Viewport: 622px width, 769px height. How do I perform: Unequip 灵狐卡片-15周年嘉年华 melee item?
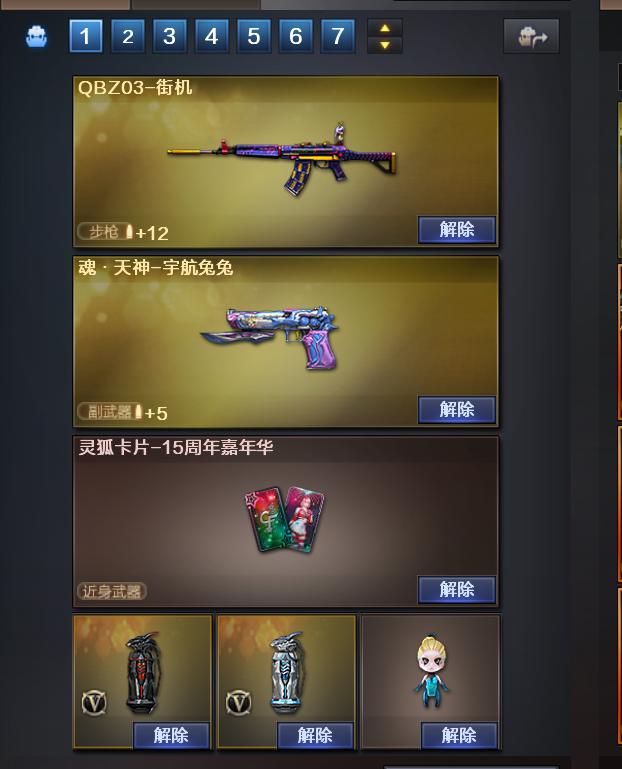pos(457,589)
